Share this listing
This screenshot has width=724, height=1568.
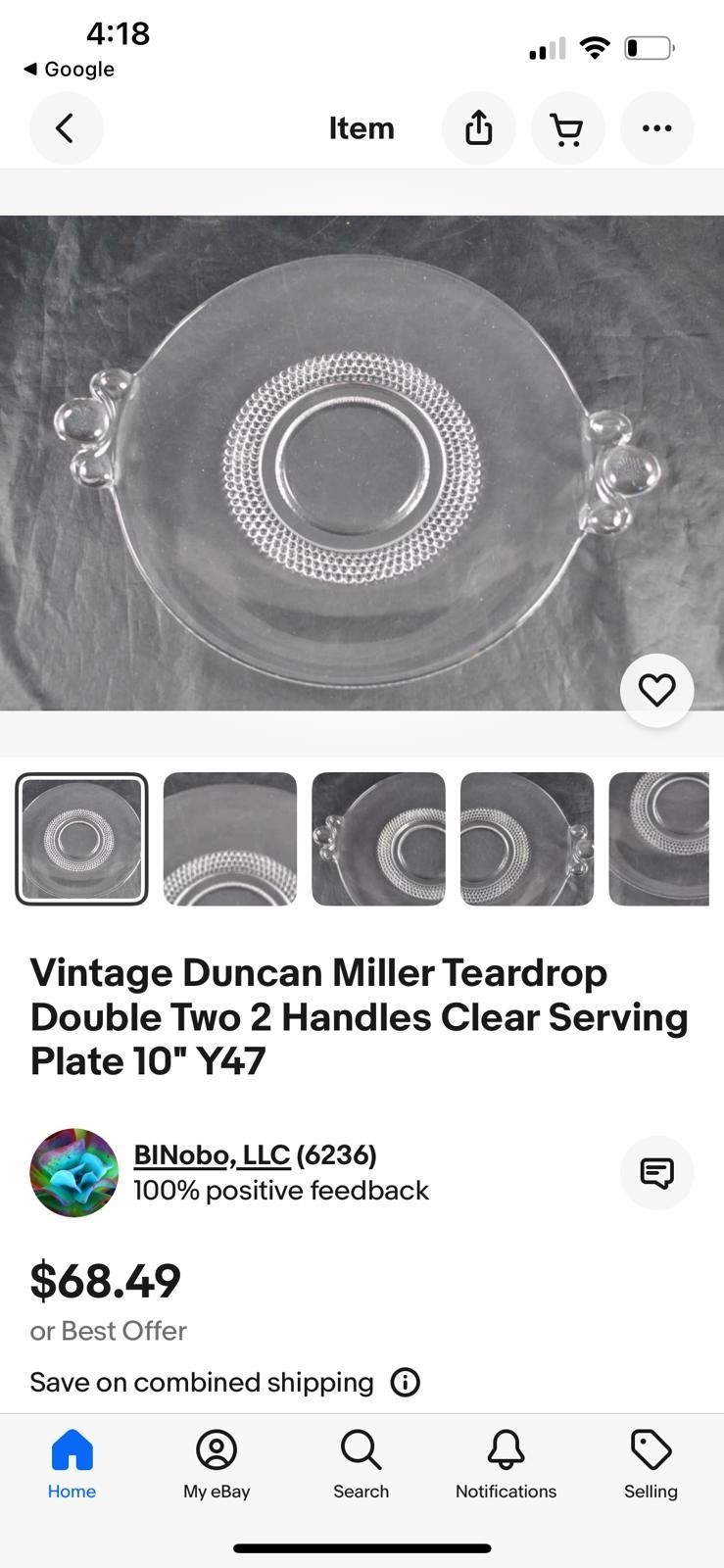(478, 128)
